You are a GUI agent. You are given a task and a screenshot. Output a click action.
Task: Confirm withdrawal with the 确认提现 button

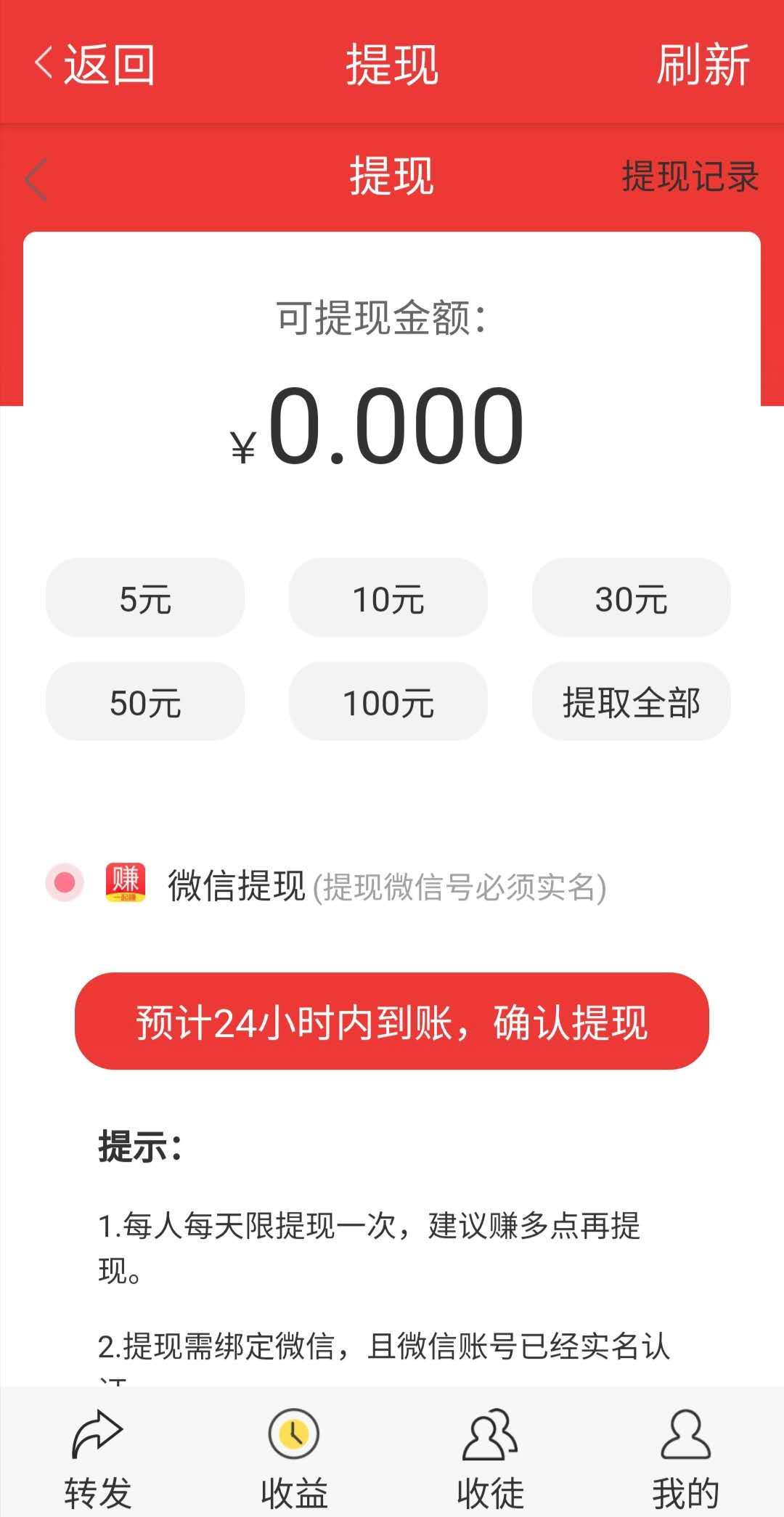[392, 1021]
